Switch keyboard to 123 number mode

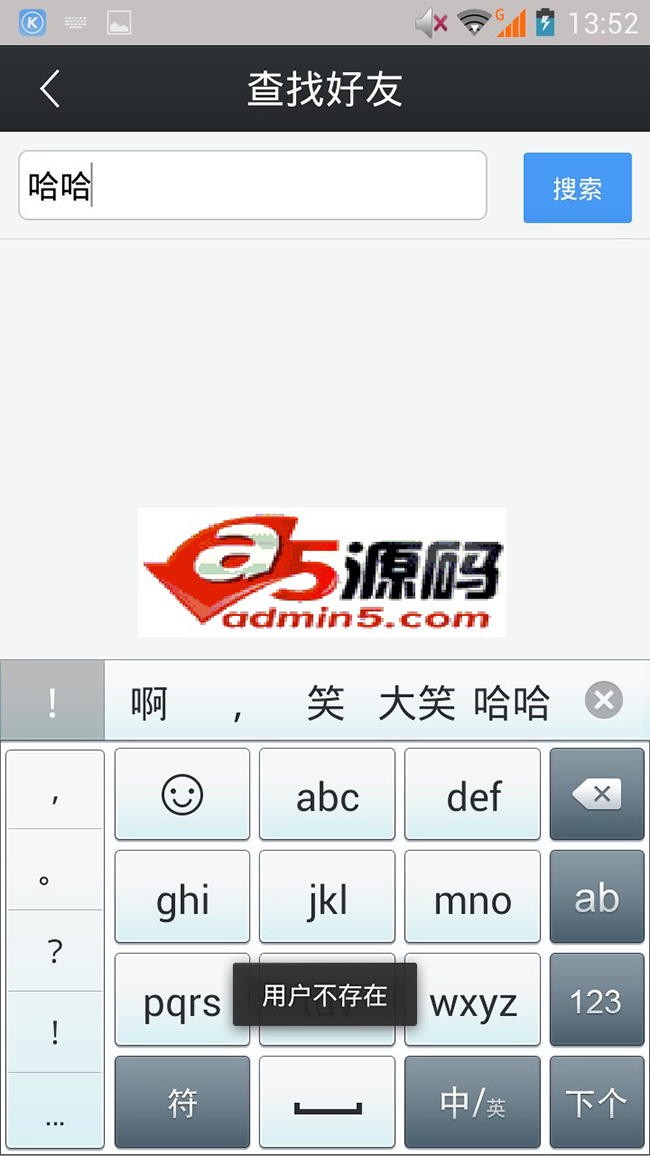pyautogui.click(x=596, y=999)
